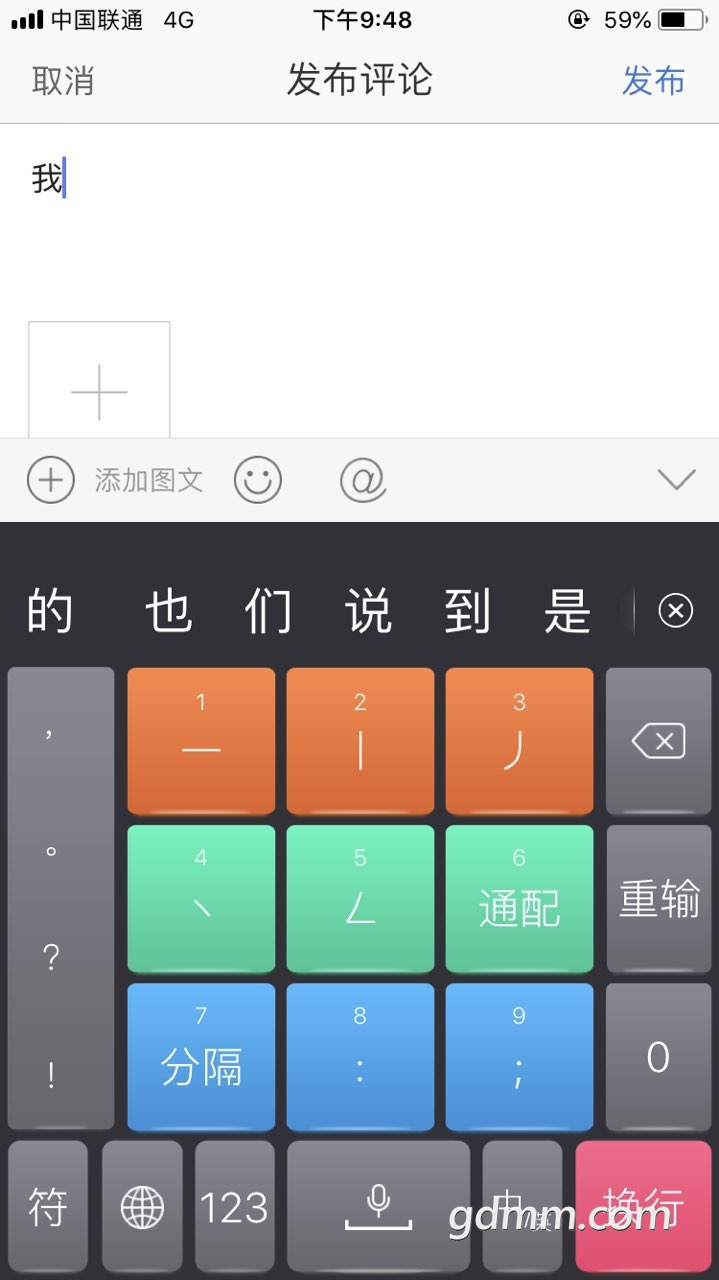This screenshot has height=1280, width=719.
Task: Dismiss the candidate bar with the X
Action: pos(675,610)
